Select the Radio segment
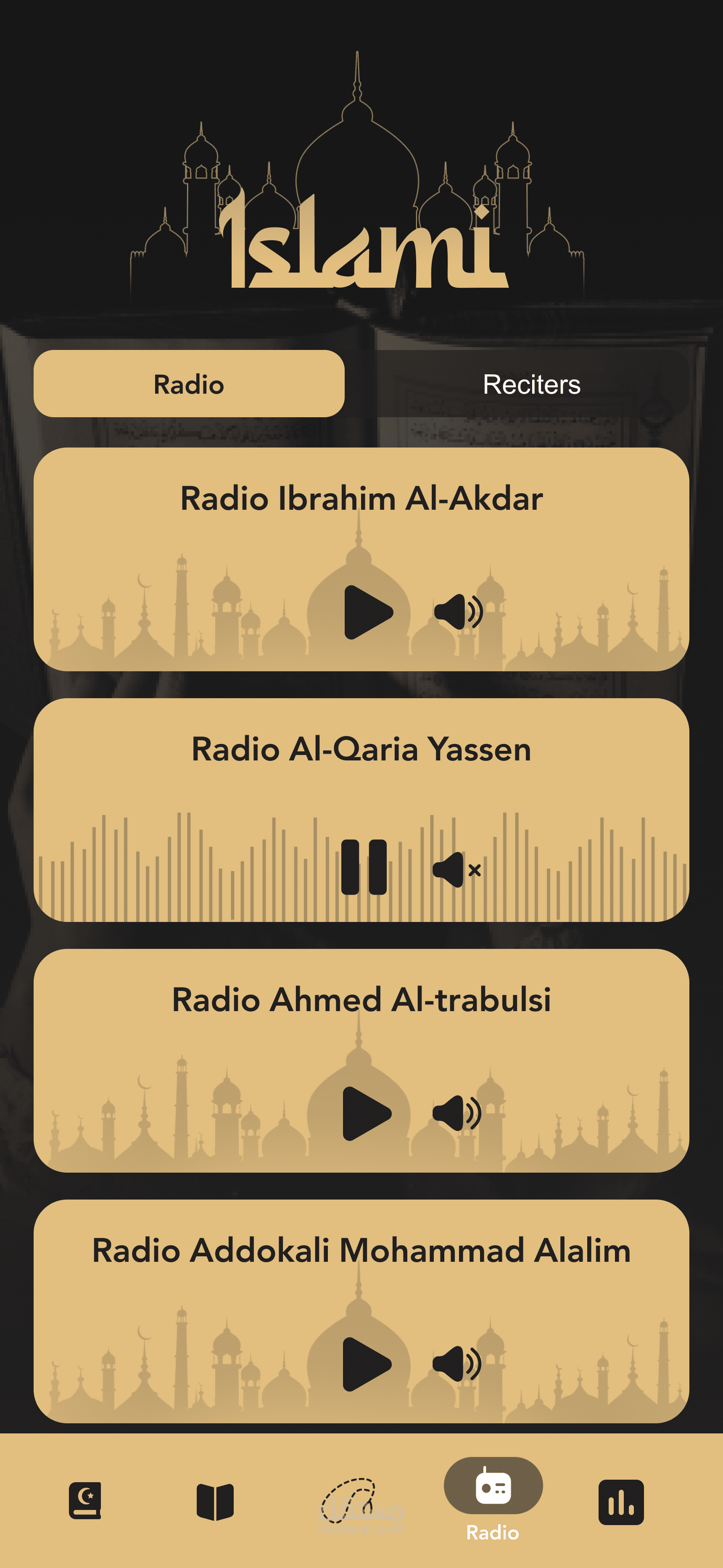The image size is (723, 1568). [x=189, y=384]
